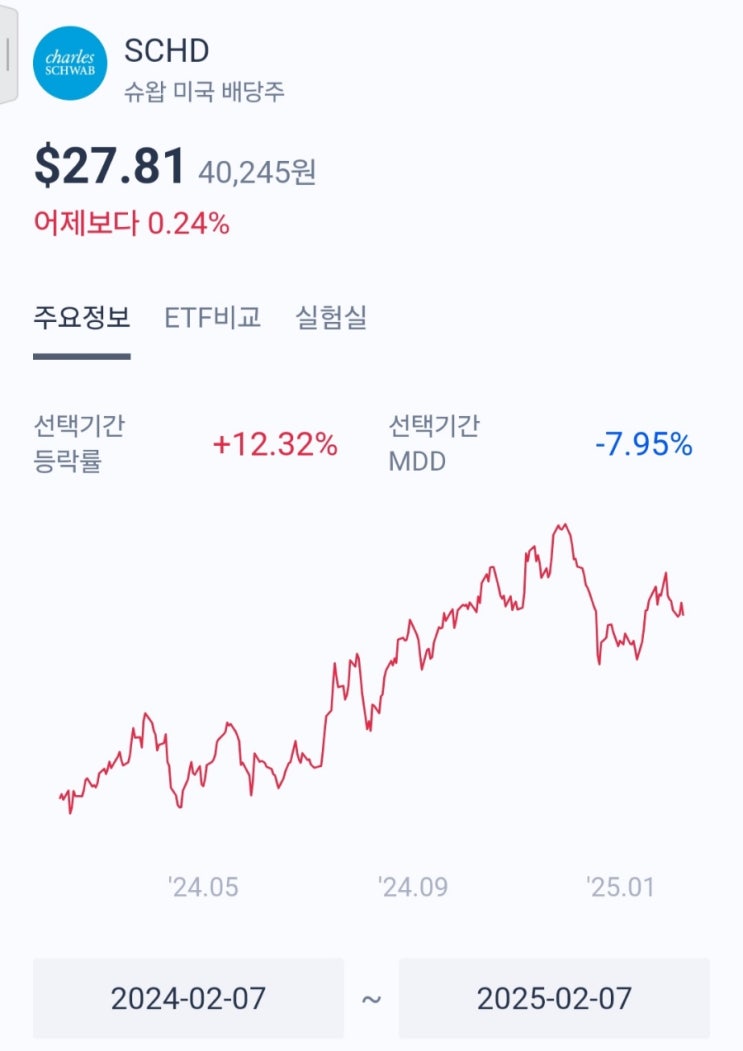743x1051 pixels.
Task: Change the start date 2024-02-07
Action: 188,998
